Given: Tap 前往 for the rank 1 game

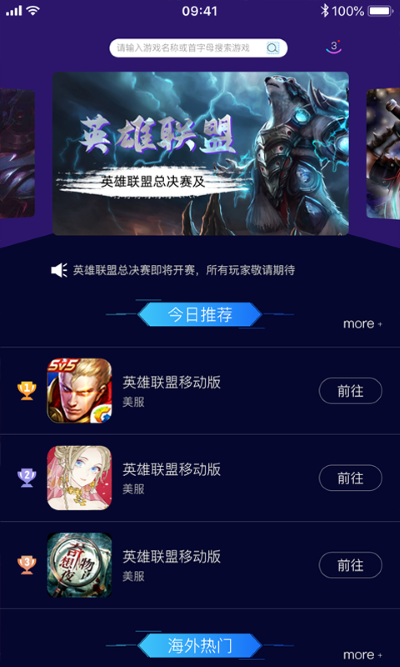Looking at the screenshot, I should coord(350,391).
